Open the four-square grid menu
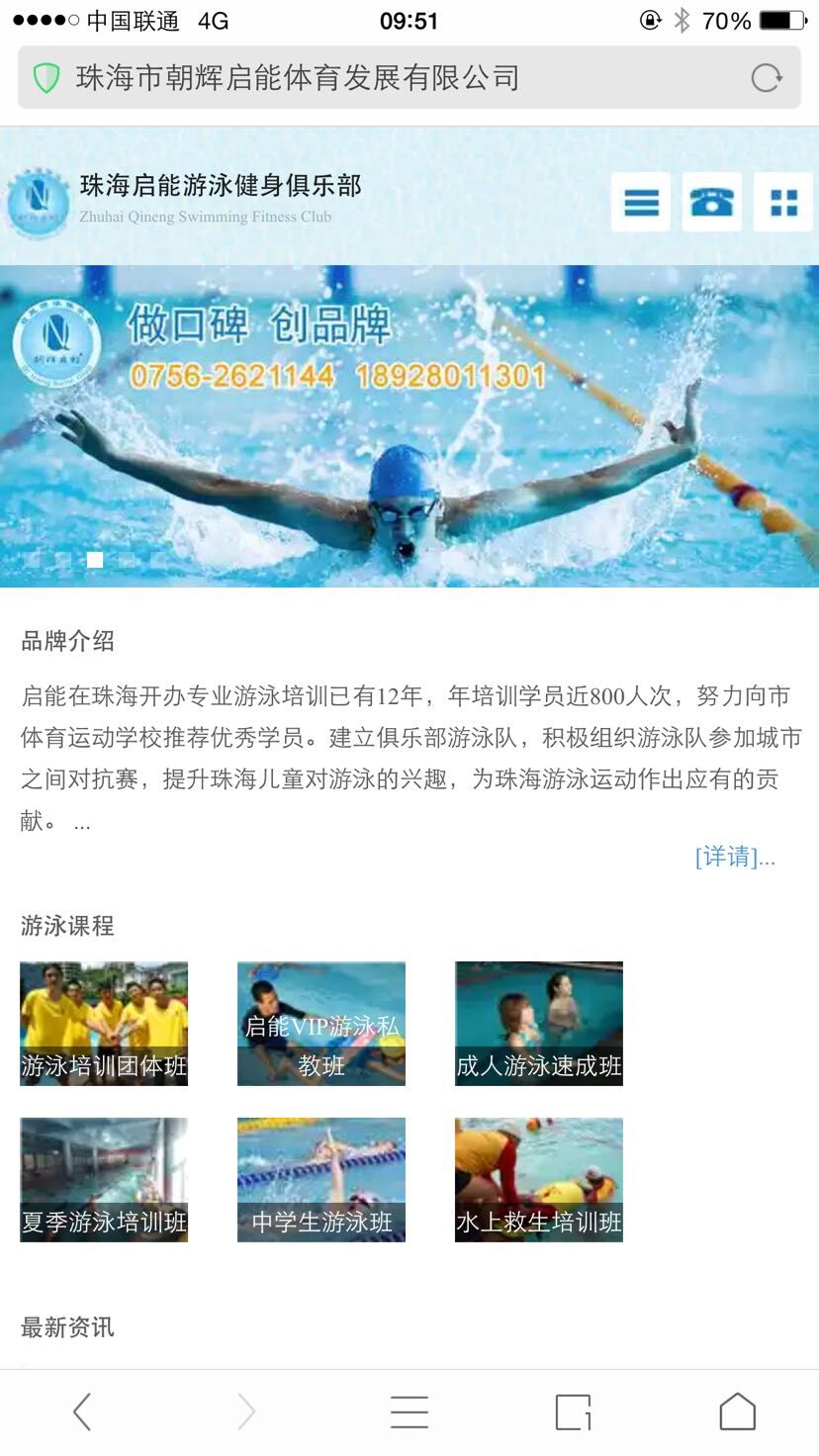 pos(783,203)
